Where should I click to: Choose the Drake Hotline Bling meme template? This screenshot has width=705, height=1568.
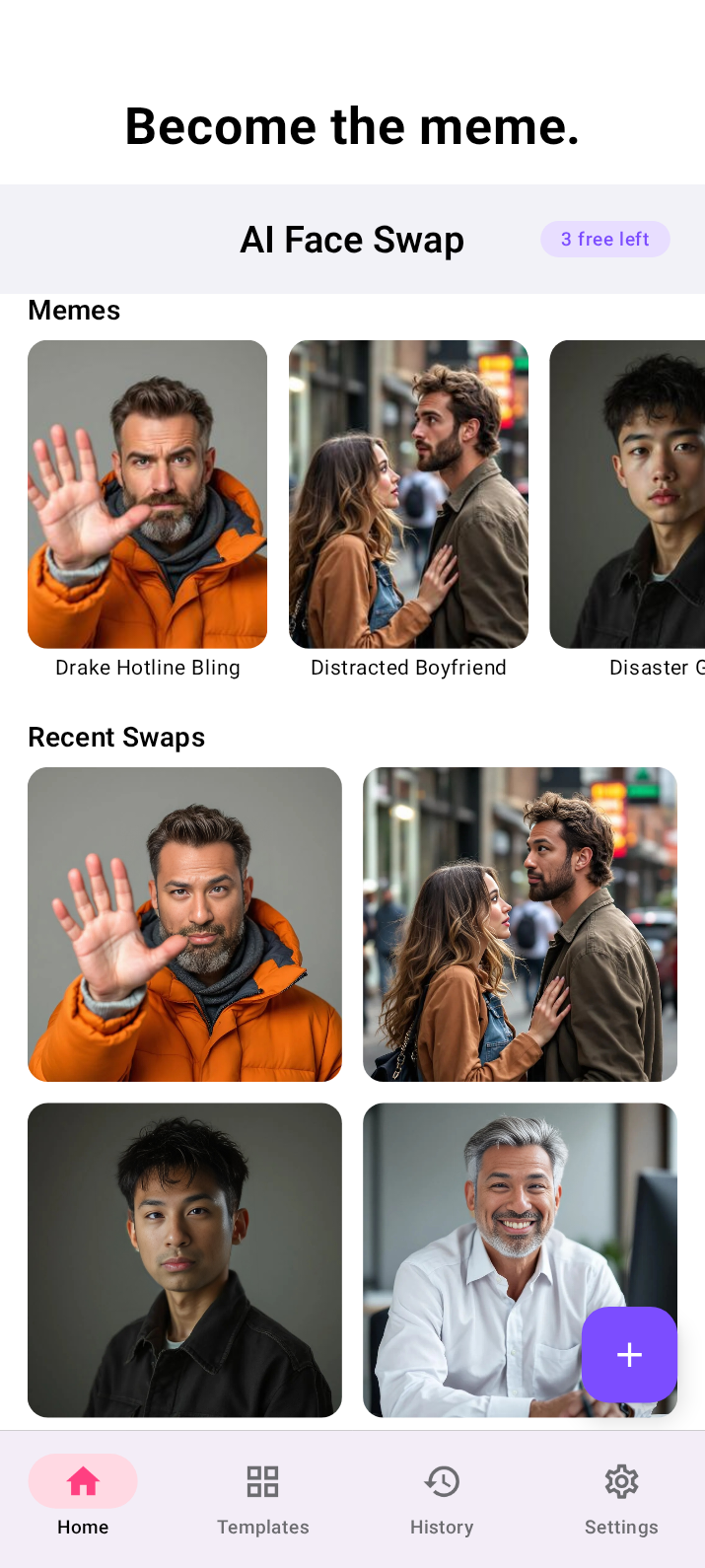(148, 494)
